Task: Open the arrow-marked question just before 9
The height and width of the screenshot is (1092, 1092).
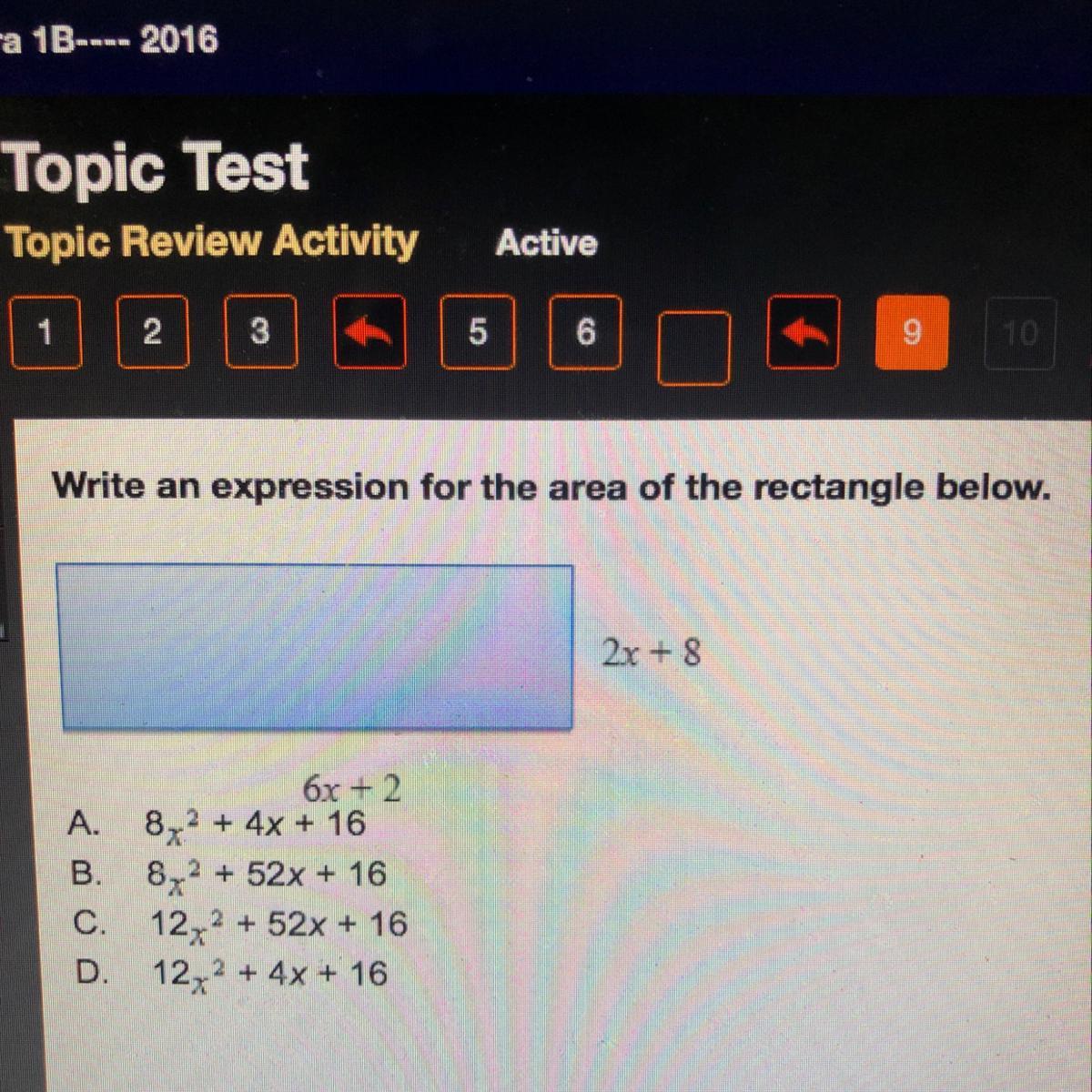Action: point(803,333)
